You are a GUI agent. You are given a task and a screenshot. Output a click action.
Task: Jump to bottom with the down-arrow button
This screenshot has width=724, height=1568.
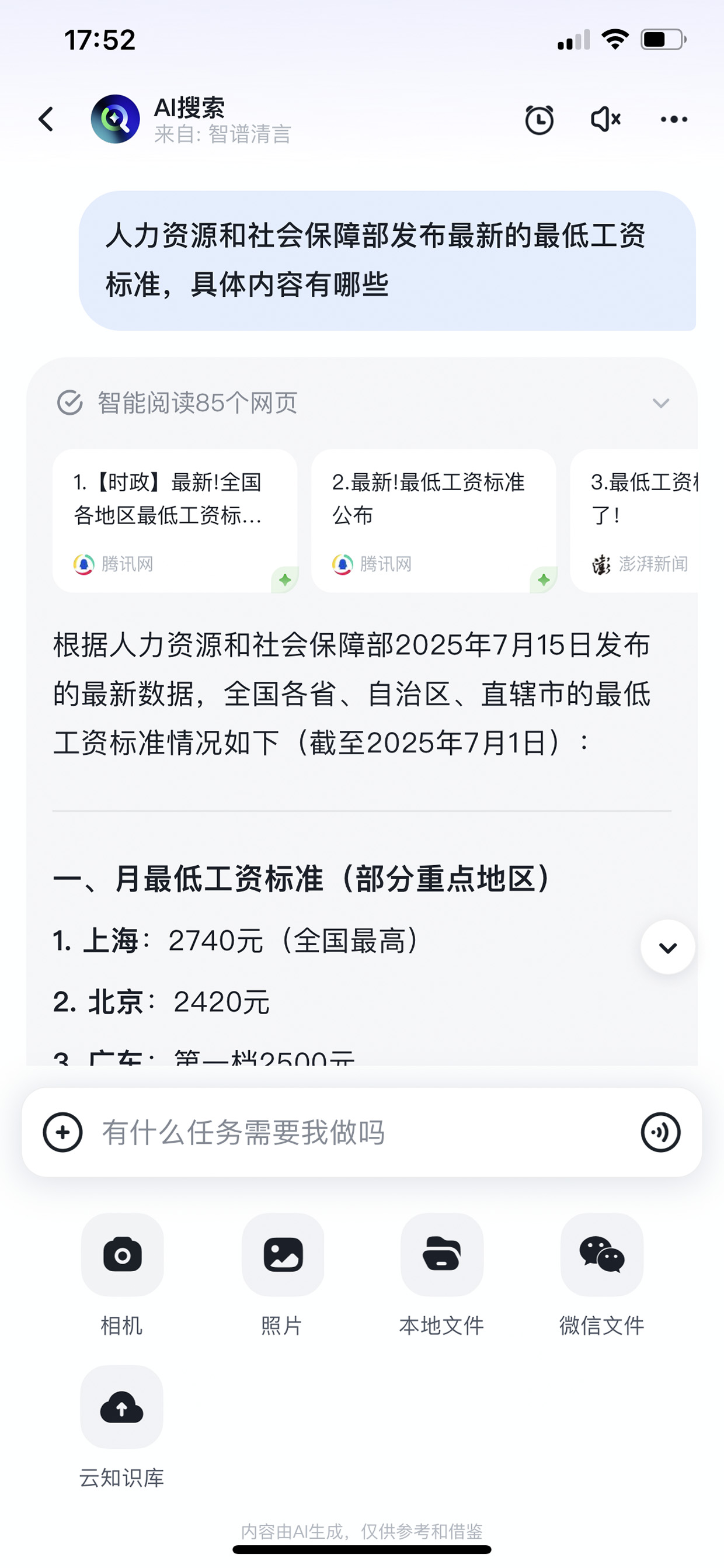(x=667, y=947)
